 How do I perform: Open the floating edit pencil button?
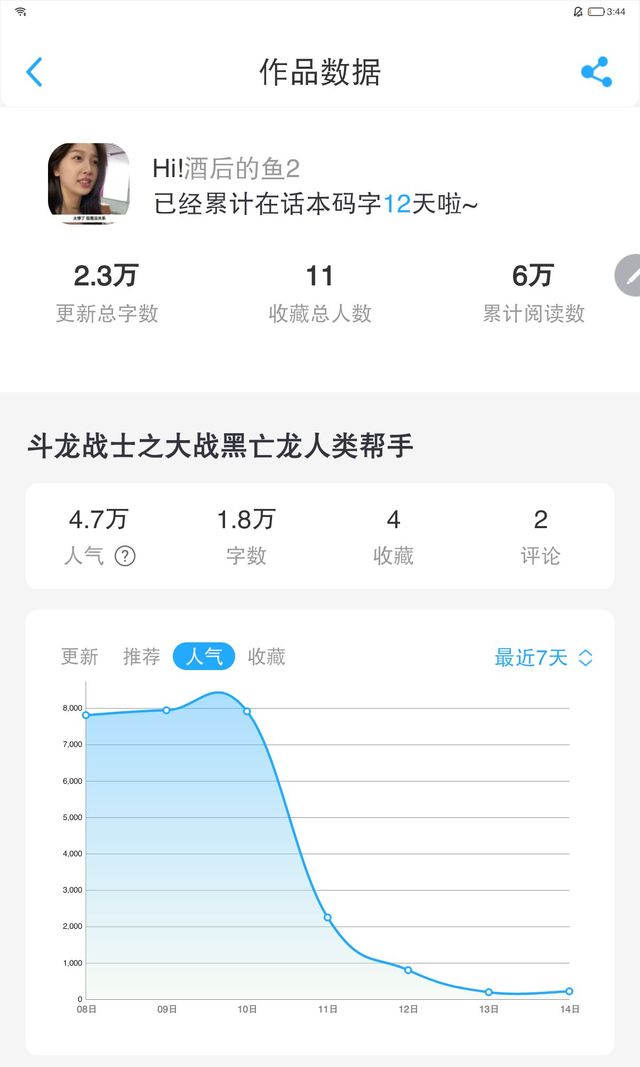630,275
